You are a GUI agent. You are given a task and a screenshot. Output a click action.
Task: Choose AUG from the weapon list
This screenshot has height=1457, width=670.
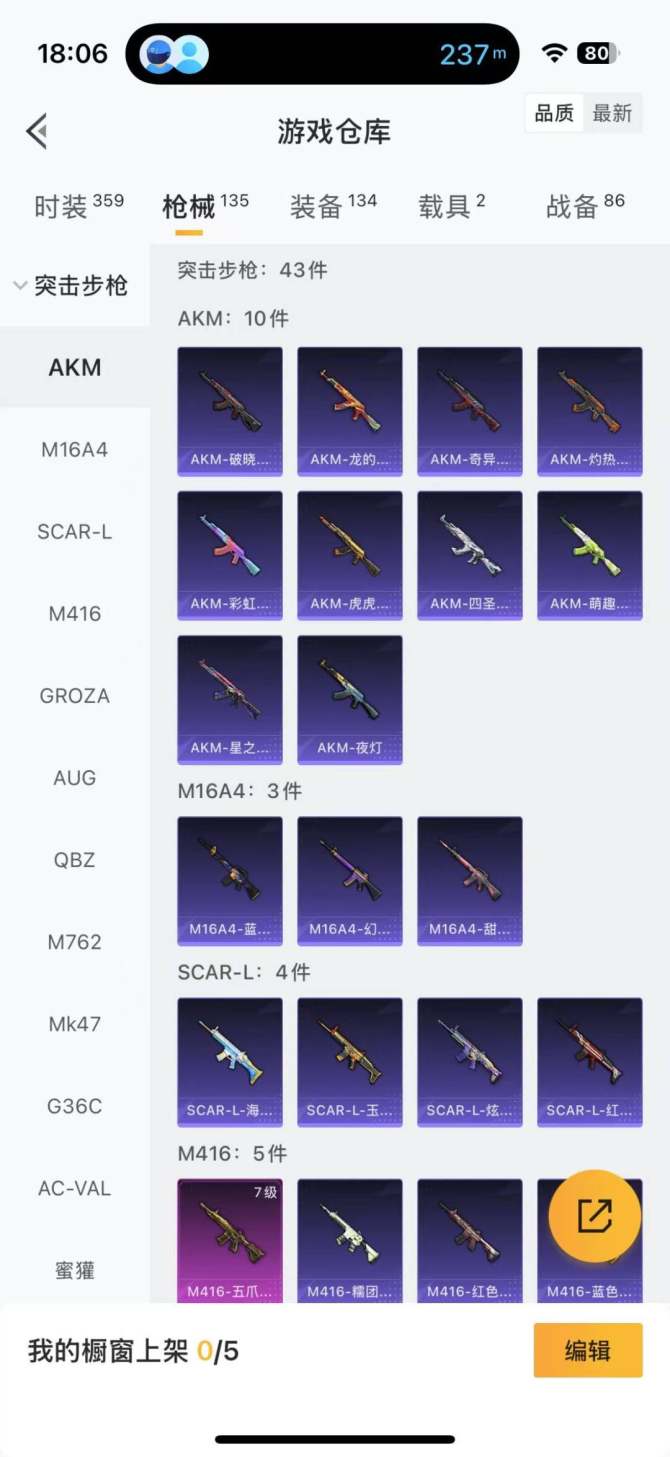75,778
